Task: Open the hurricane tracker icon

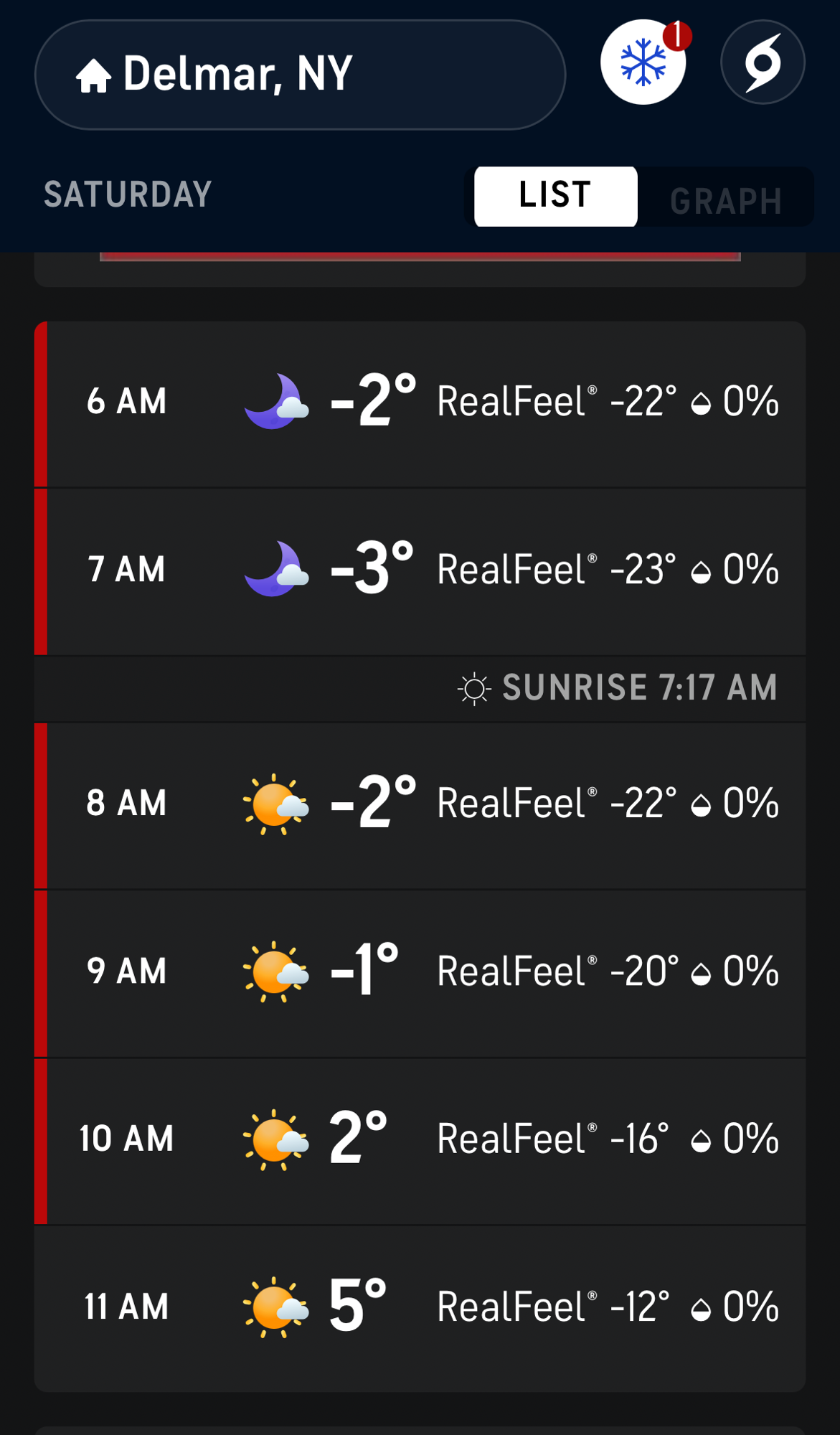Action: pos(763,62)
